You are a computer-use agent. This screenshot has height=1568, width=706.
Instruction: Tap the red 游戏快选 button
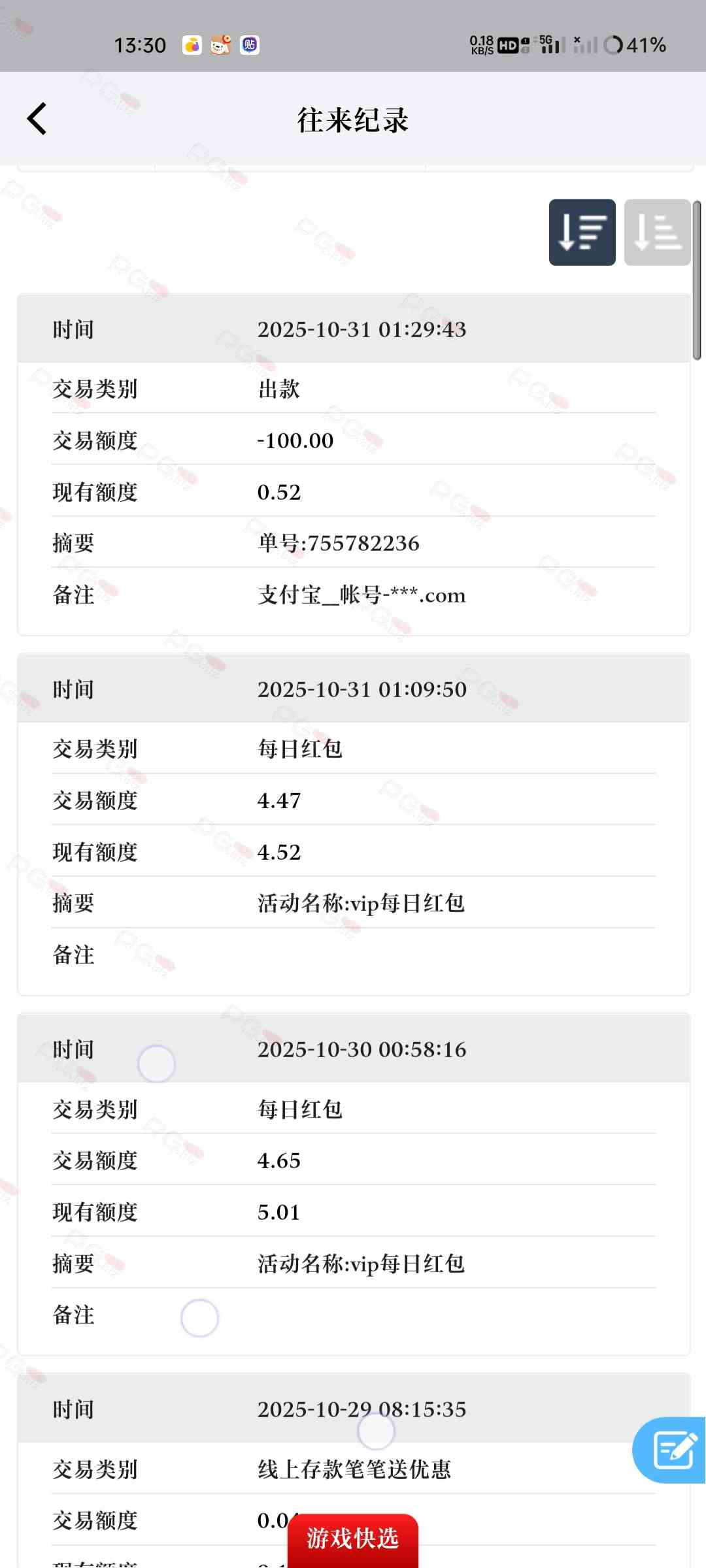(x=353, y=1539)
